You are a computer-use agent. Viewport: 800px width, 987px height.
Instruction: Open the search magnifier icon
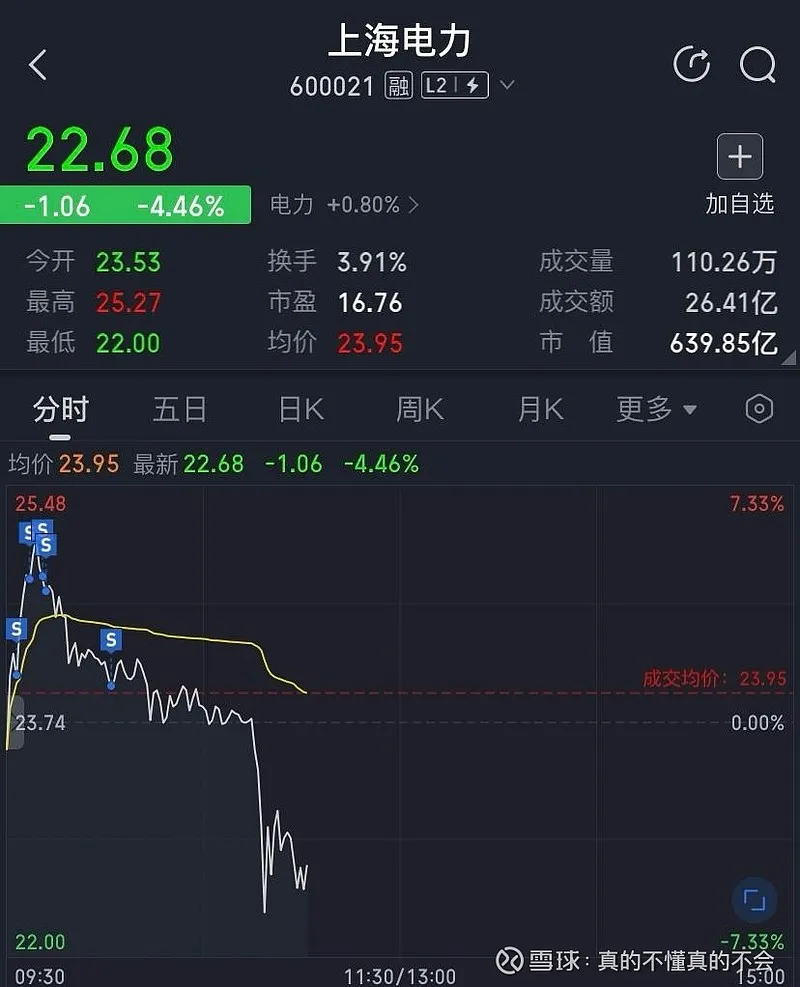(x=757, y=66)
